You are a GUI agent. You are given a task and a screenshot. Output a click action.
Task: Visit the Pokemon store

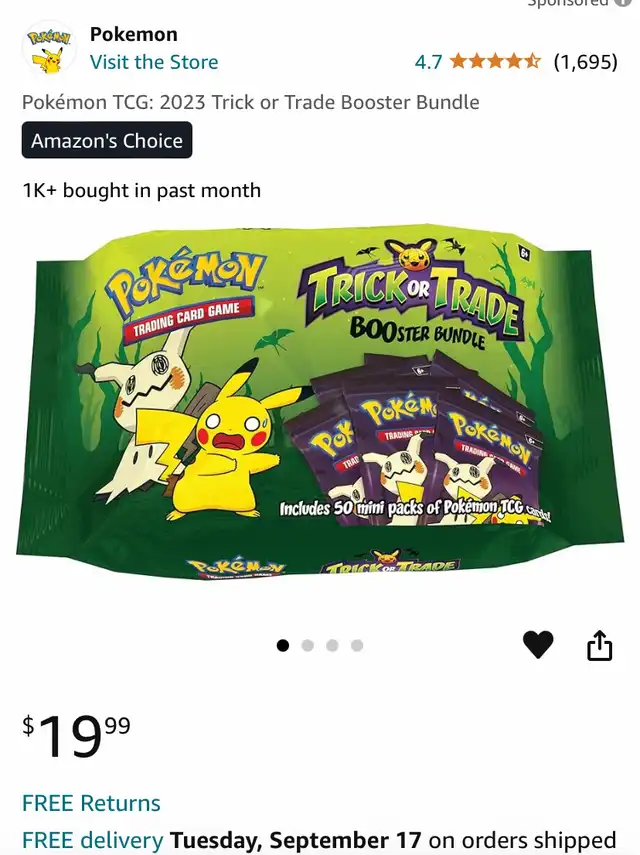(153, 62)
